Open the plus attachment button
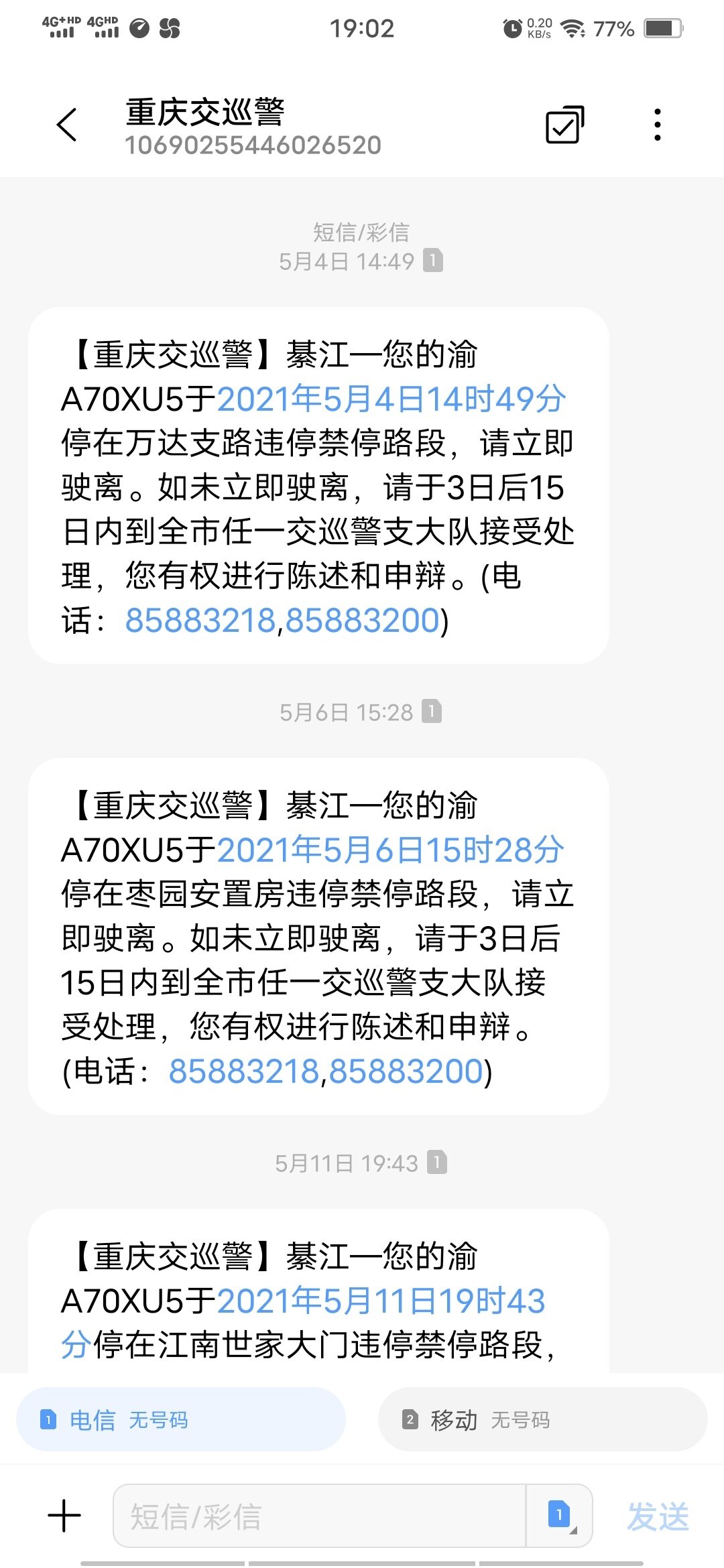724x1568 pixels. pyautogui.click(x=64, y=1516)
